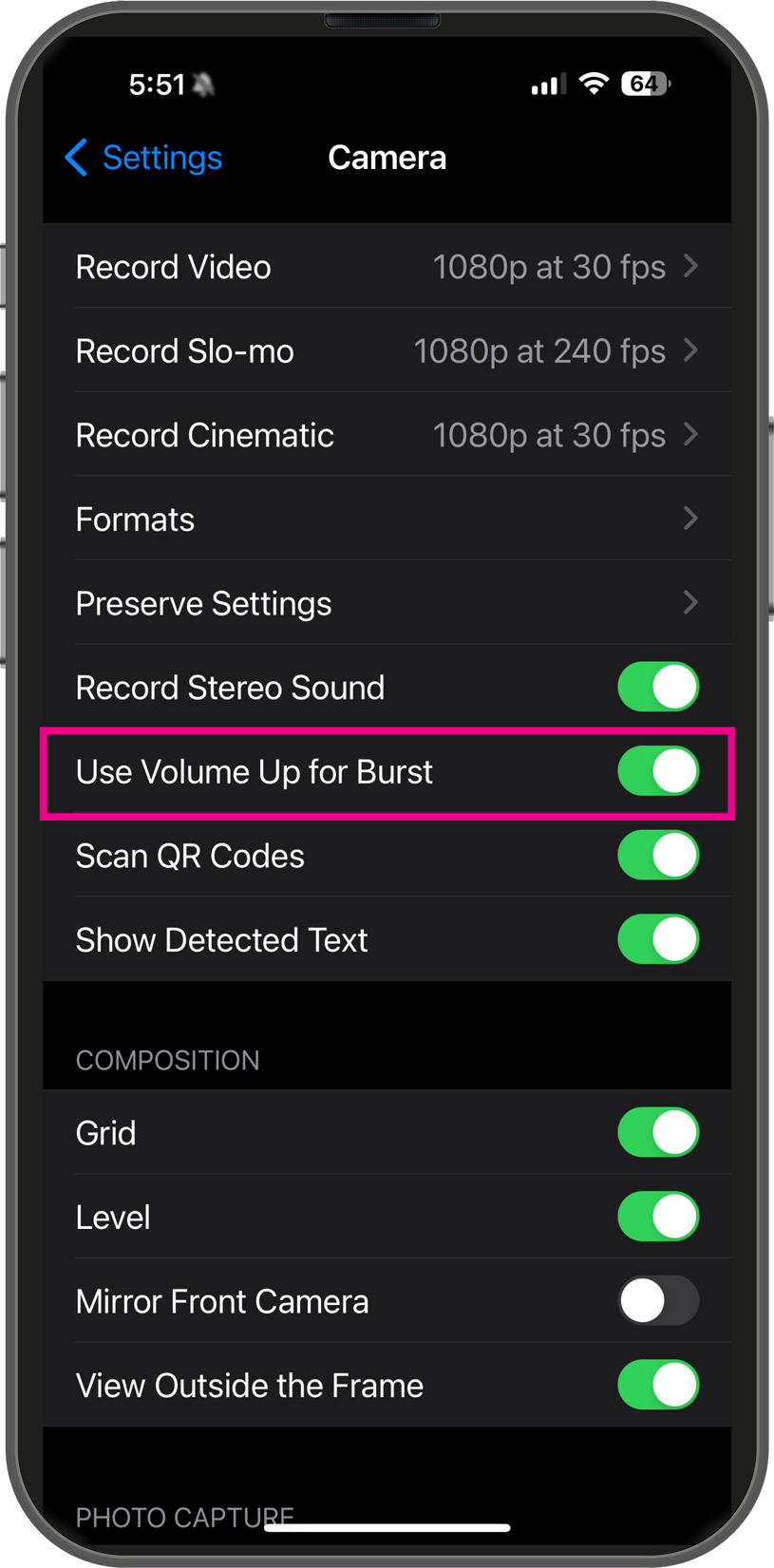Turn off the Grid toggle
Viewport: 774px width, 1568px height.
(x=657, y=1132)
